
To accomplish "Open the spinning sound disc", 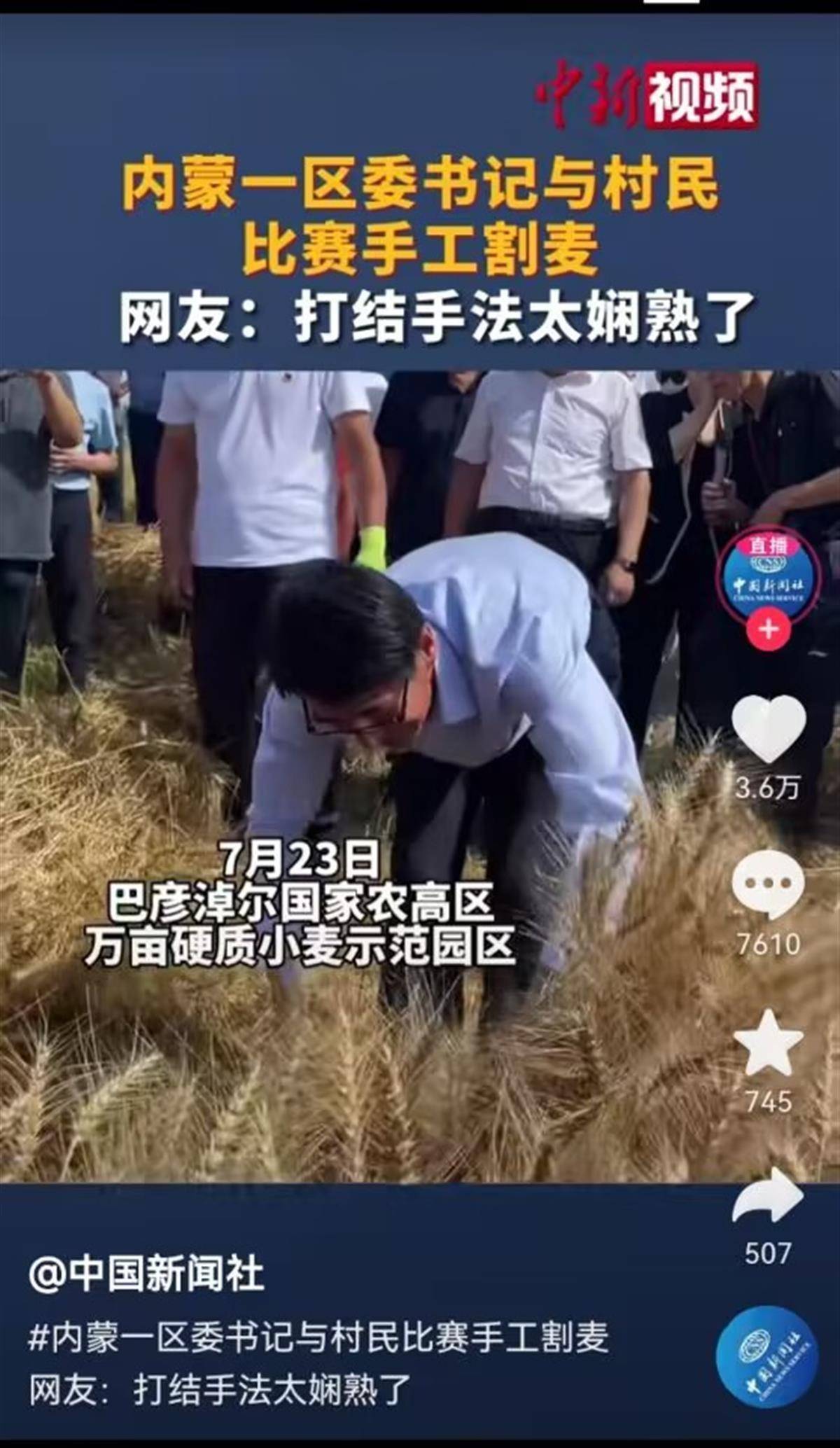I will 766,1356.
